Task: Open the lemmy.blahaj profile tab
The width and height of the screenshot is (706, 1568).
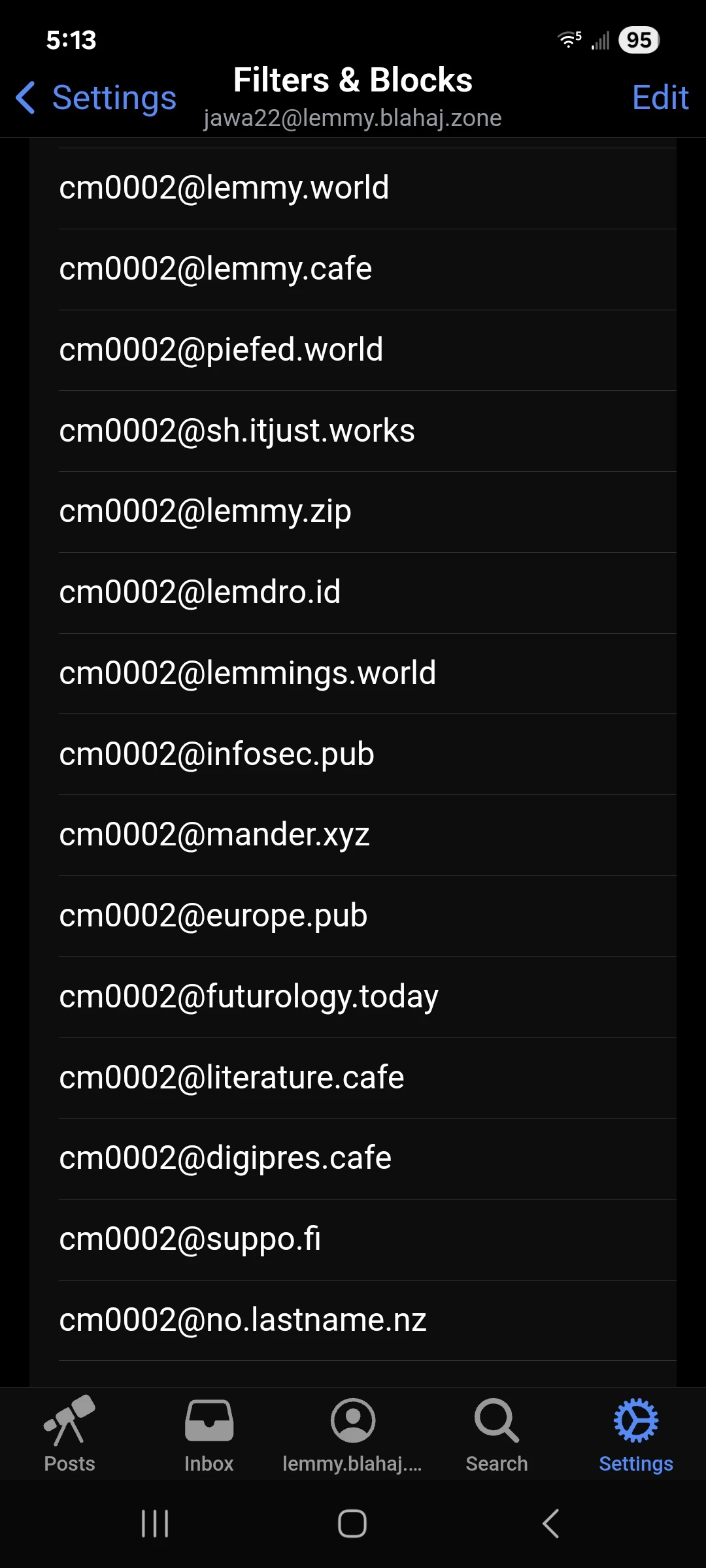Action: point(352,1435)
